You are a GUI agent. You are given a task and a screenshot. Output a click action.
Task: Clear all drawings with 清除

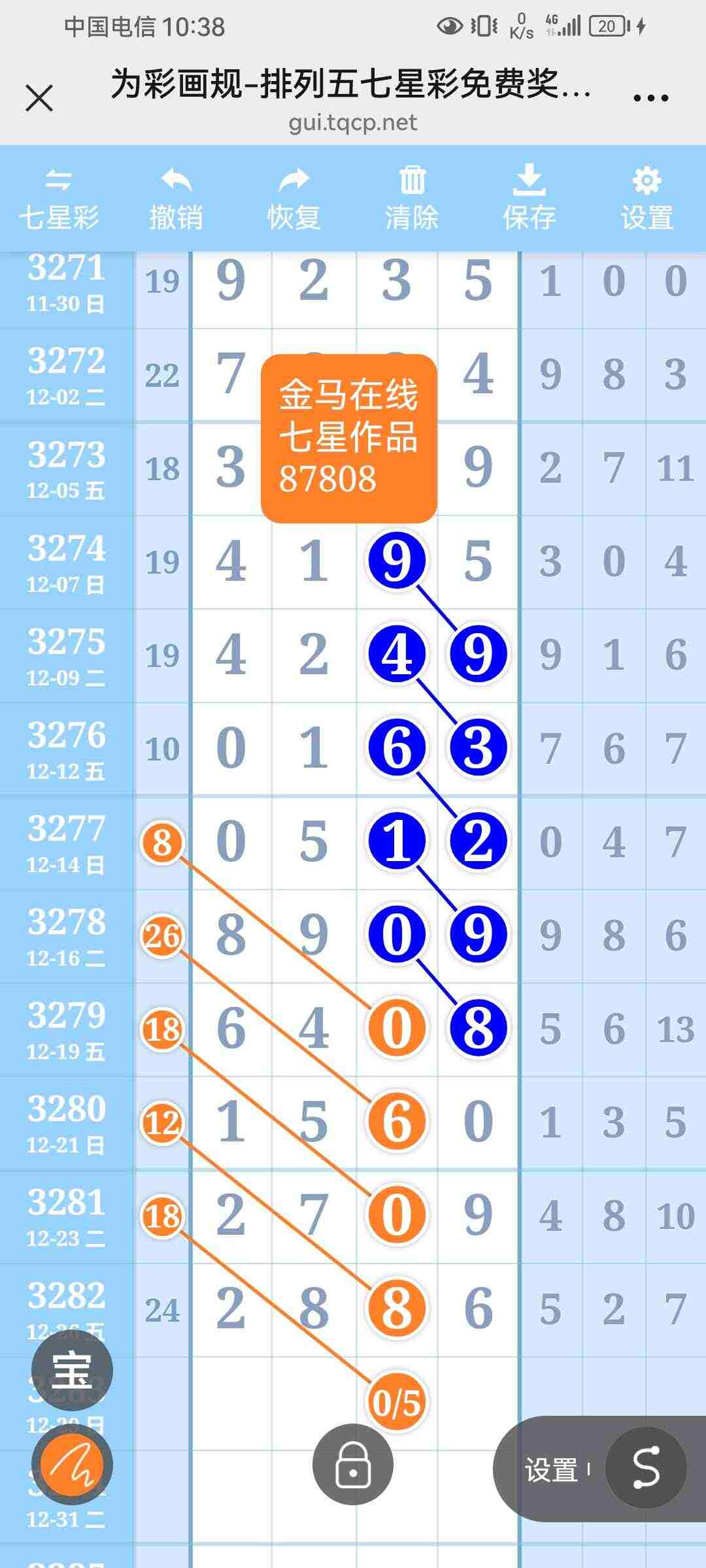412,199
